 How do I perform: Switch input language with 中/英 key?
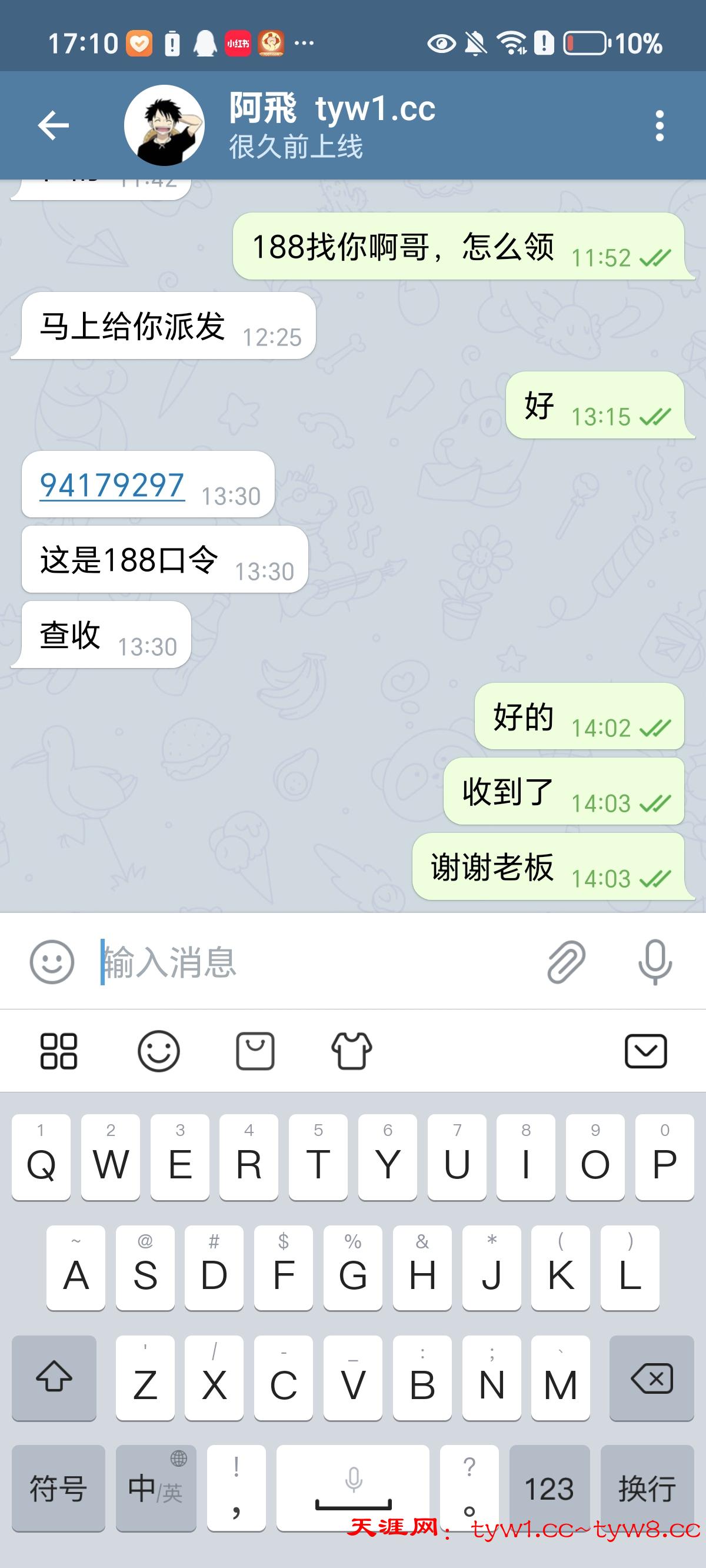click(156, 1489)
